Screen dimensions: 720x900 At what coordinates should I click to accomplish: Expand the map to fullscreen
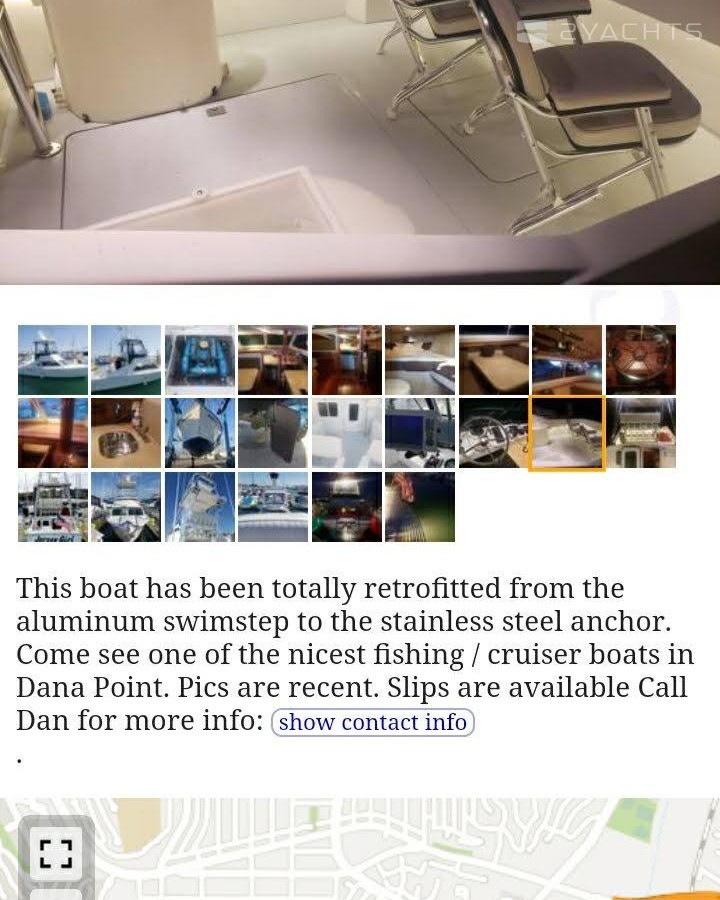[56, 853]
